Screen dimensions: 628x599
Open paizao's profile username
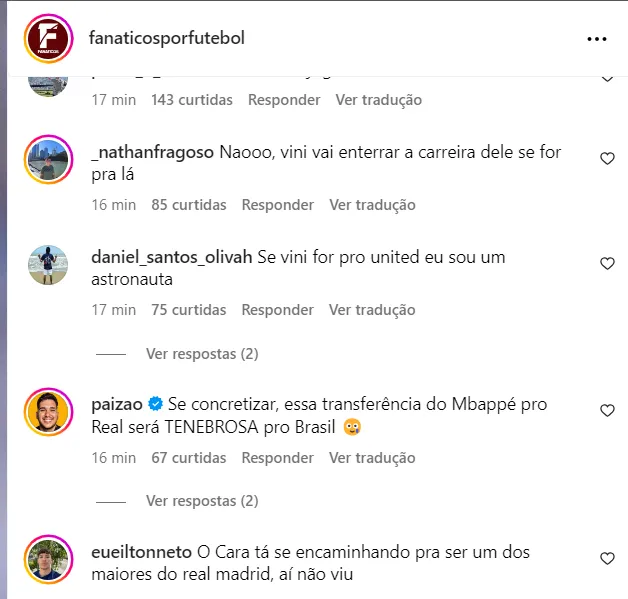tap(116, 405)
